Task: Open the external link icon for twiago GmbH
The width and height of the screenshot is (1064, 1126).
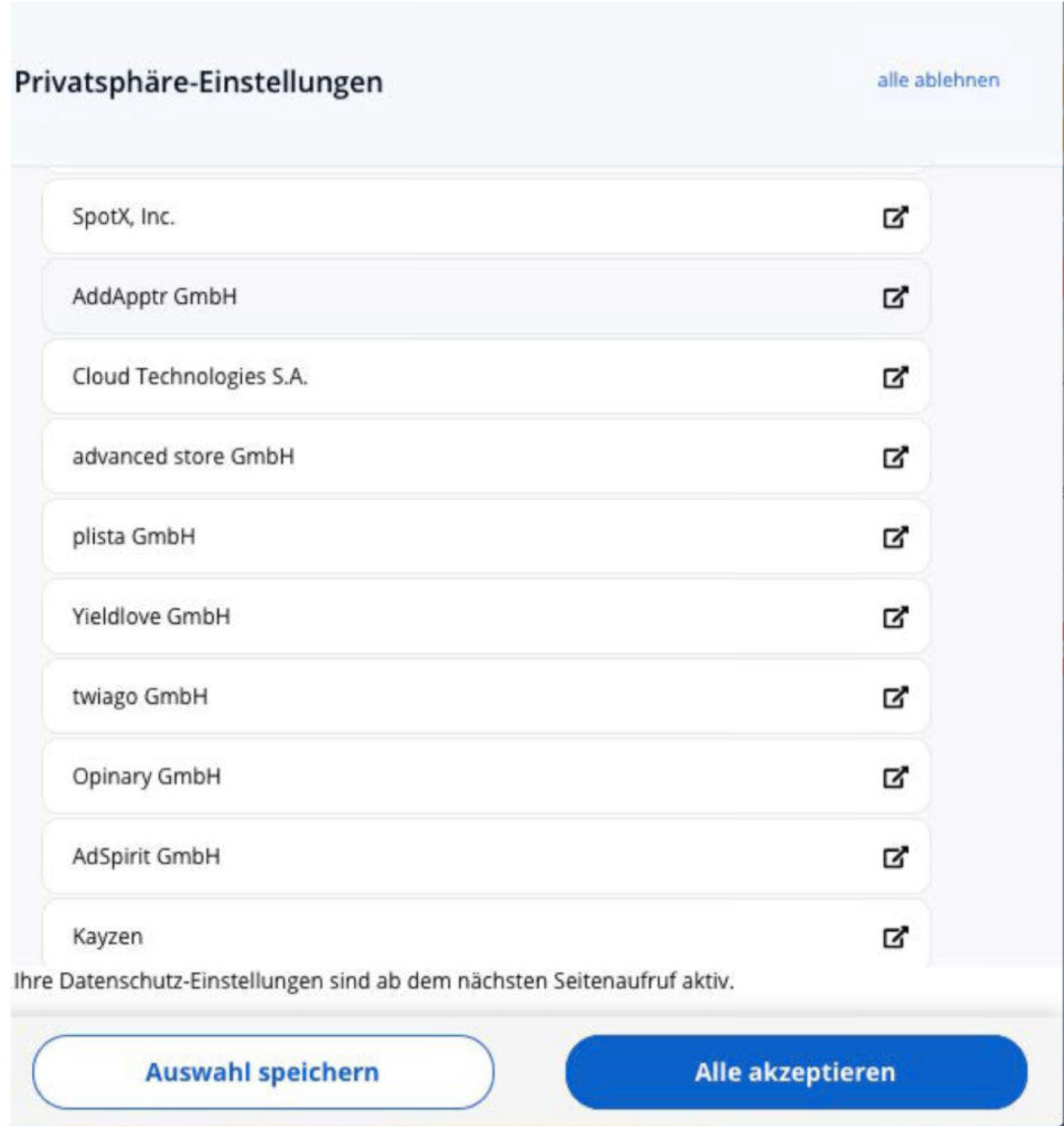Action: [x=895, y=696]
